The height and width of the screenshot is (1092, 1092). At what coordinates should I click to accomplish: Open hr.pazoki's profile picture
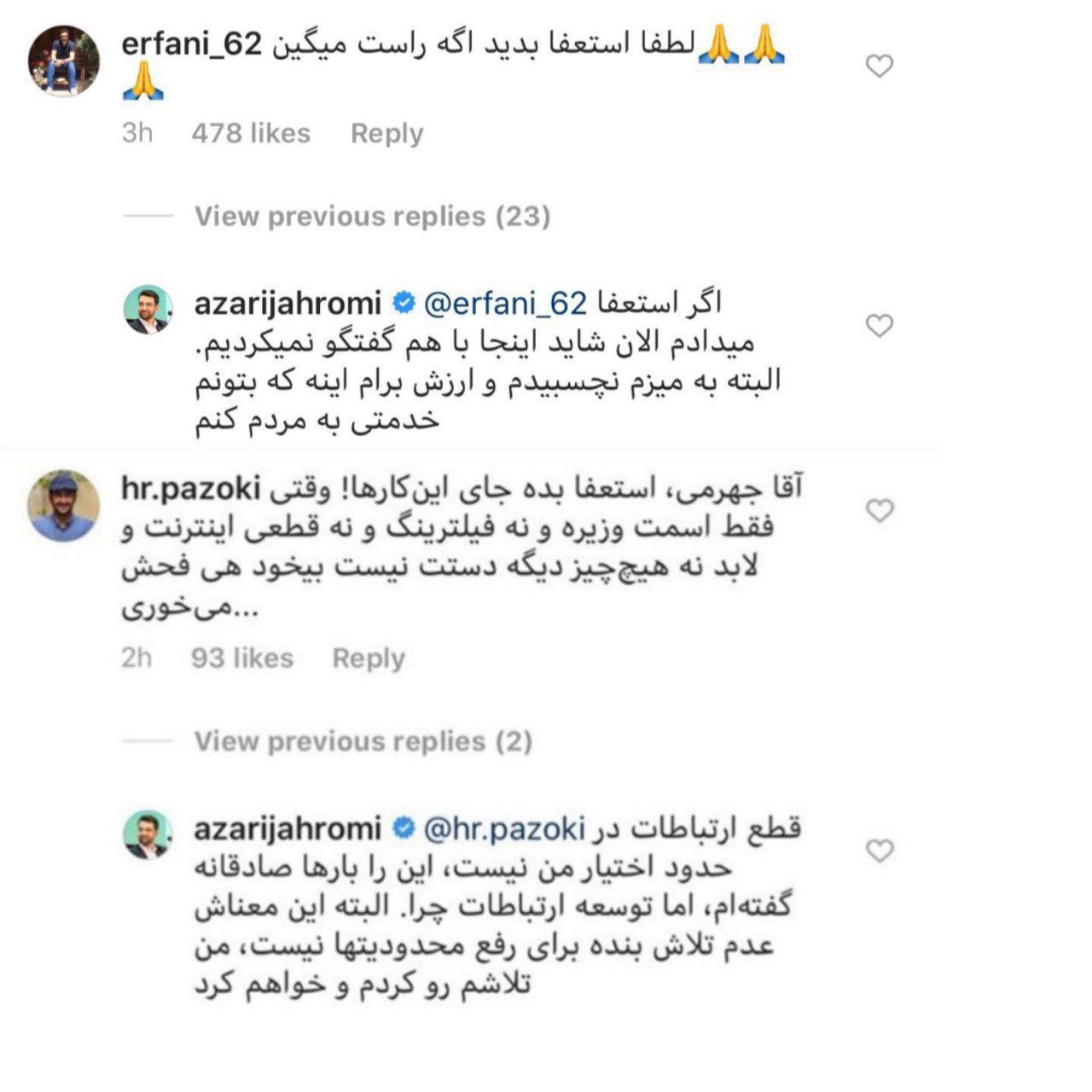pos(64,505)
